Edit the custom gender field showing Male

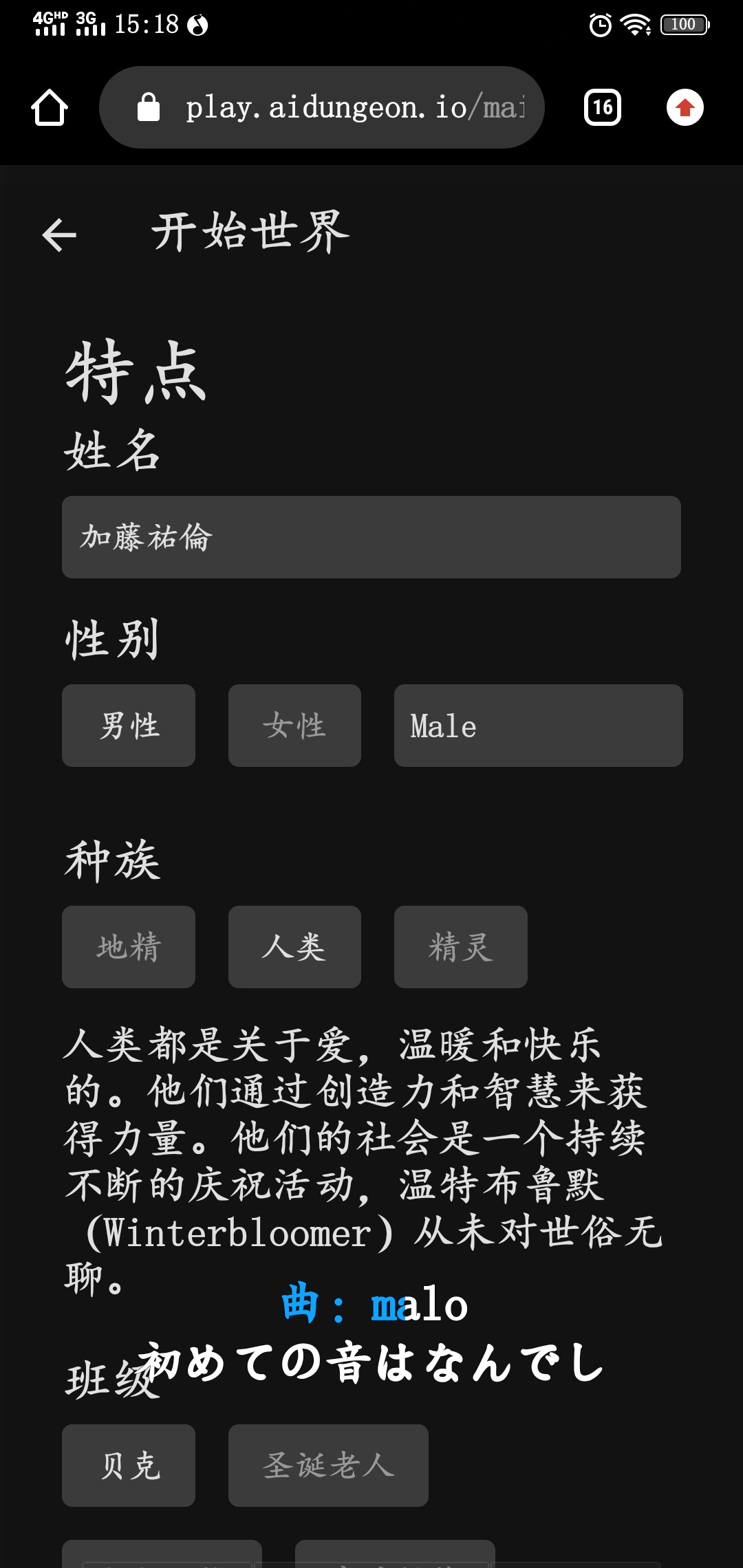pos(538,726)
